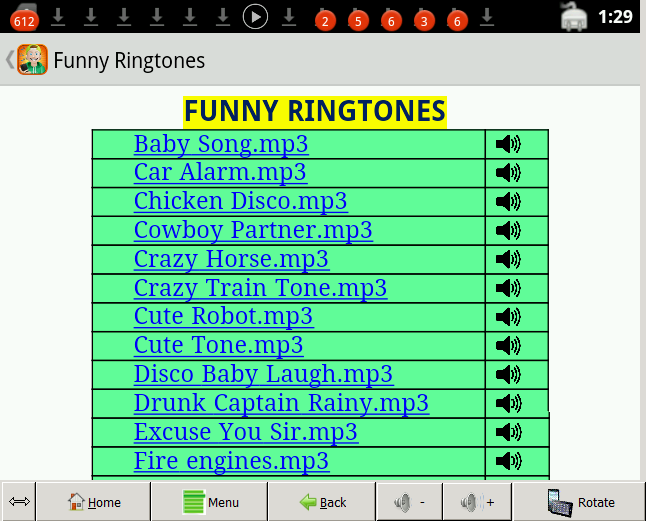Tap the double-arrow resize button
Screen dimensions: 646x521
[x=19, y=502]
